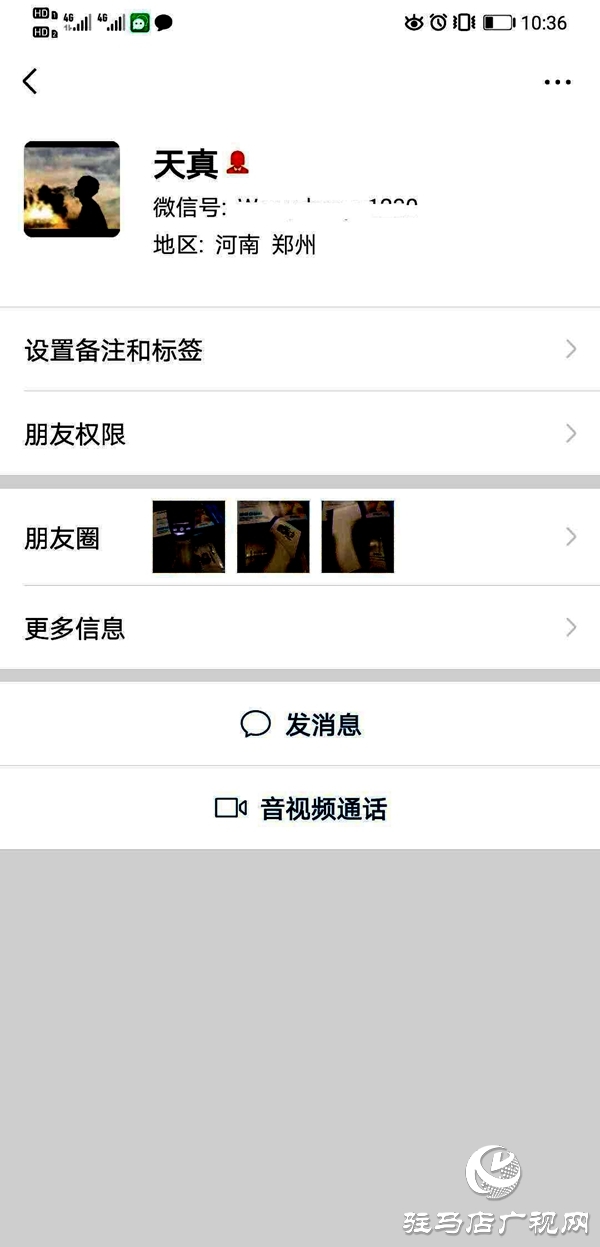Start an 音视频通话 call
This screenshot has width=600, height=1247.
(x=301, y=808)
